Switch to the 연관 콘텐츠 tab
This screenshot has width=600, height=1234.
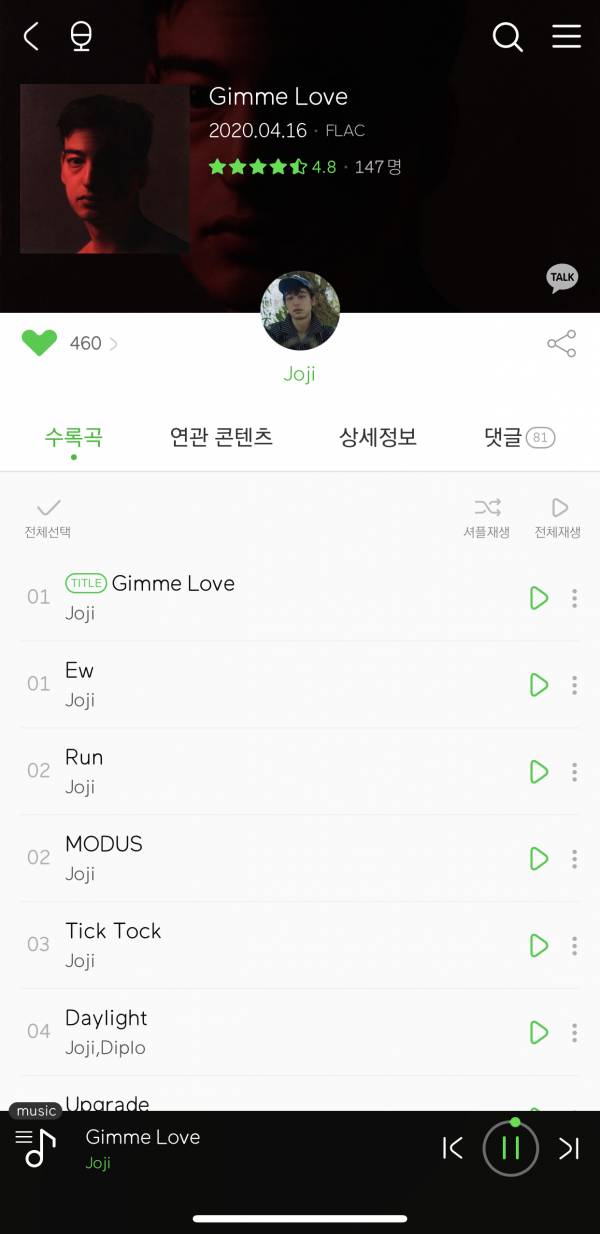click(x=221, y=437)
